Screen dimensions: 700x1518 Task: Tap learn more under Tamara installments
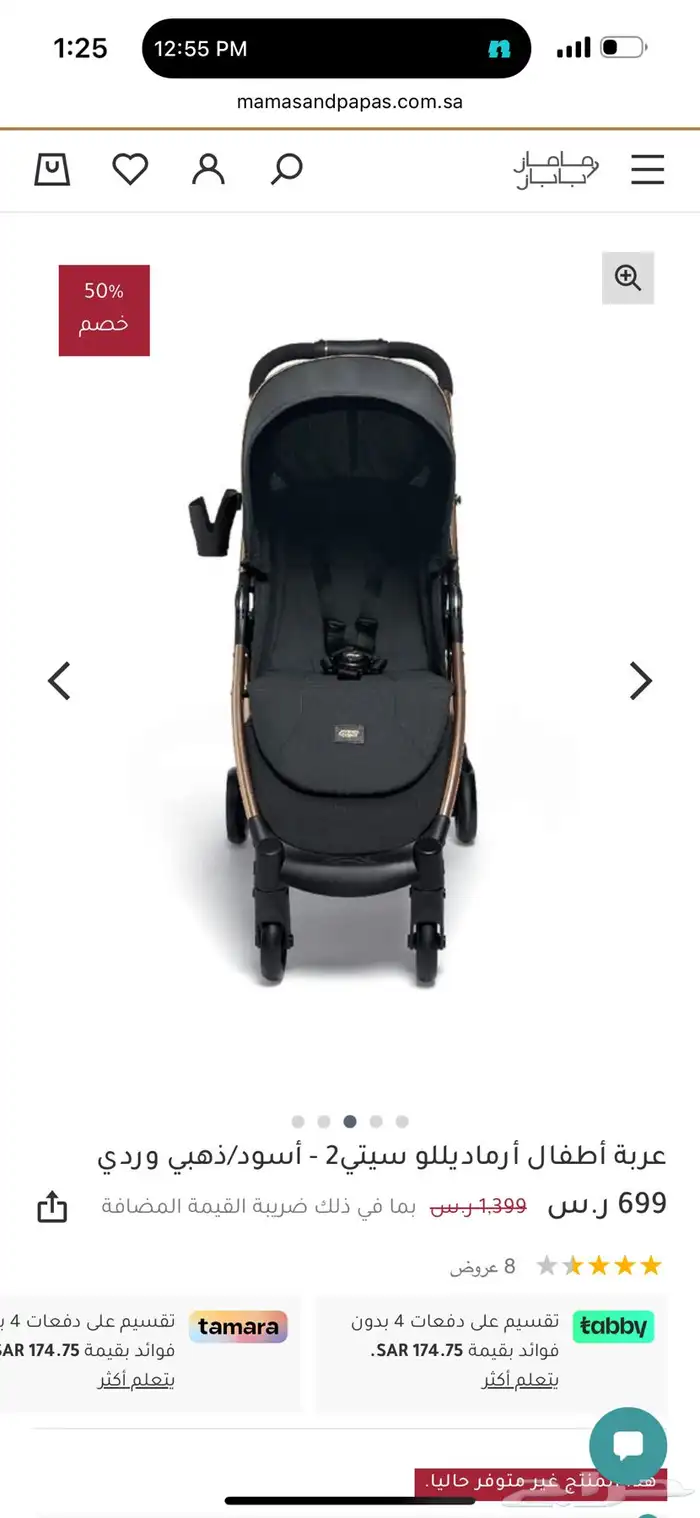[x=136, y=1380]
